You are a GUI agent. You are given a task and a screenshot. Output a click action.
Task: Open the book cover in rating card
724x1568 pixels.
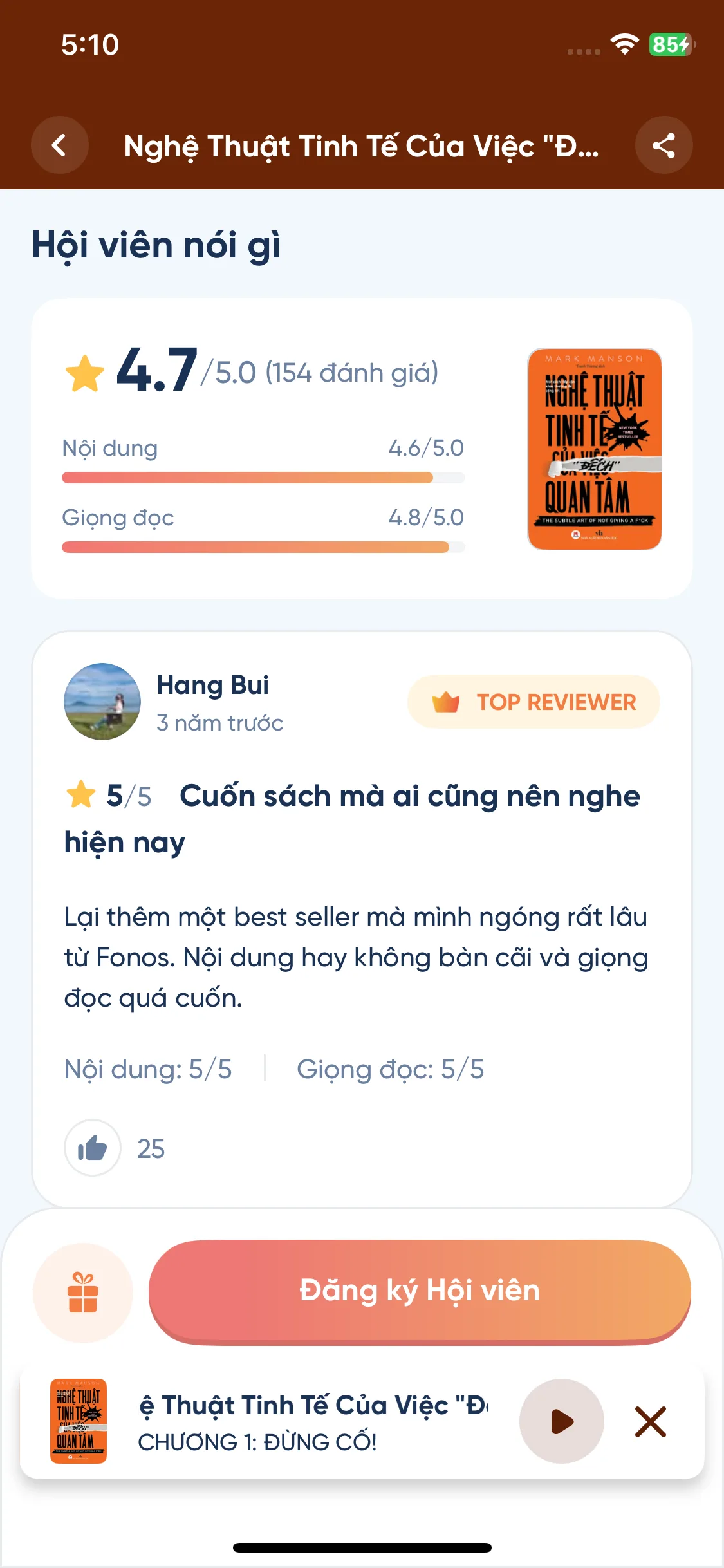pos(594,449)
